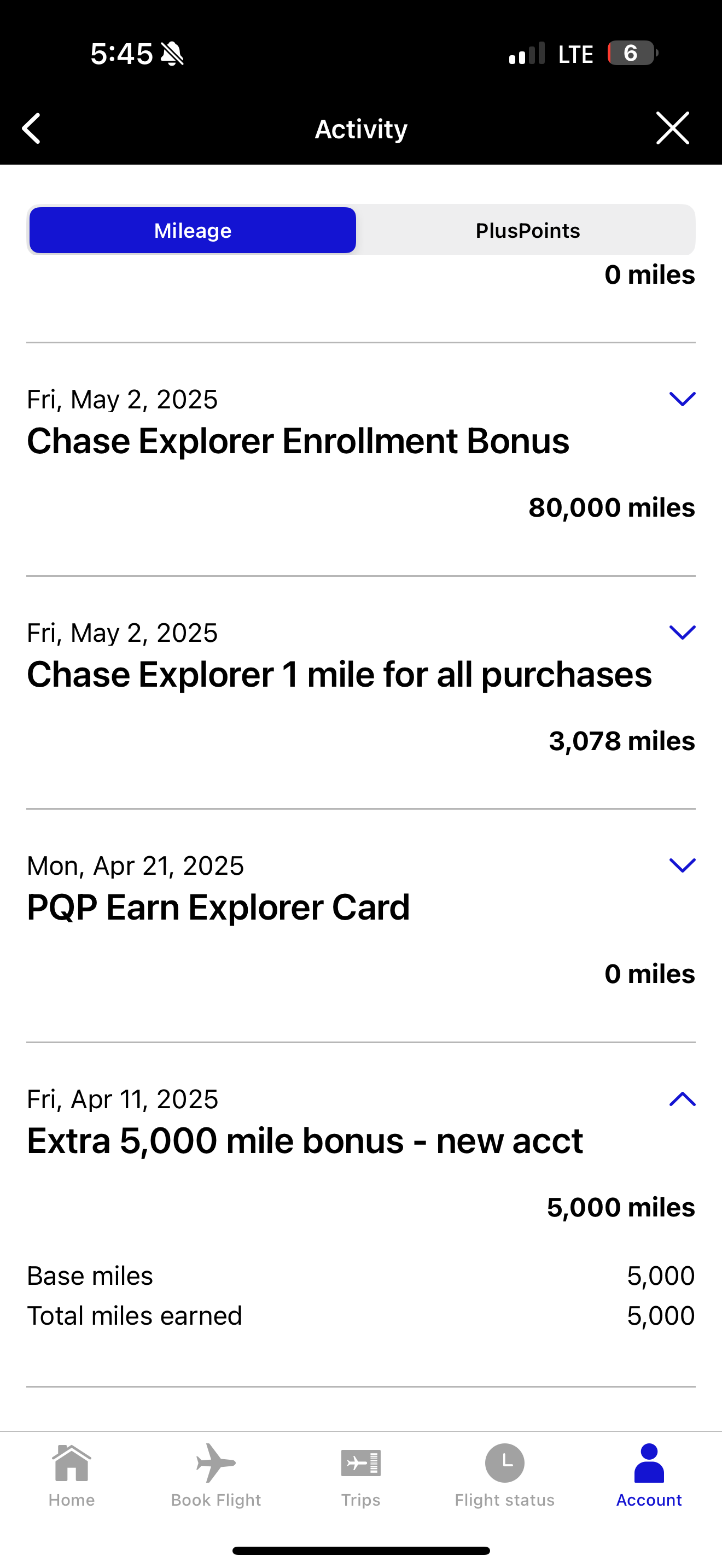
Task: Expand the Chase Explorer 1 mile entry
Action: tap(683, 633)
